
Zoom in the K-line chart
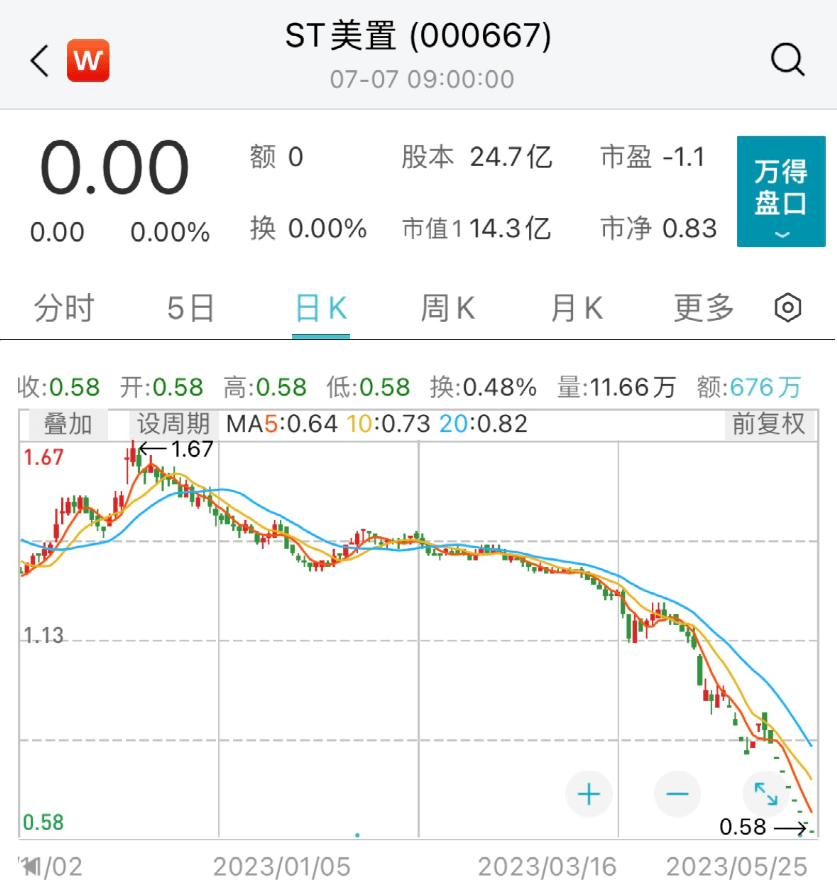pos(588,795)
